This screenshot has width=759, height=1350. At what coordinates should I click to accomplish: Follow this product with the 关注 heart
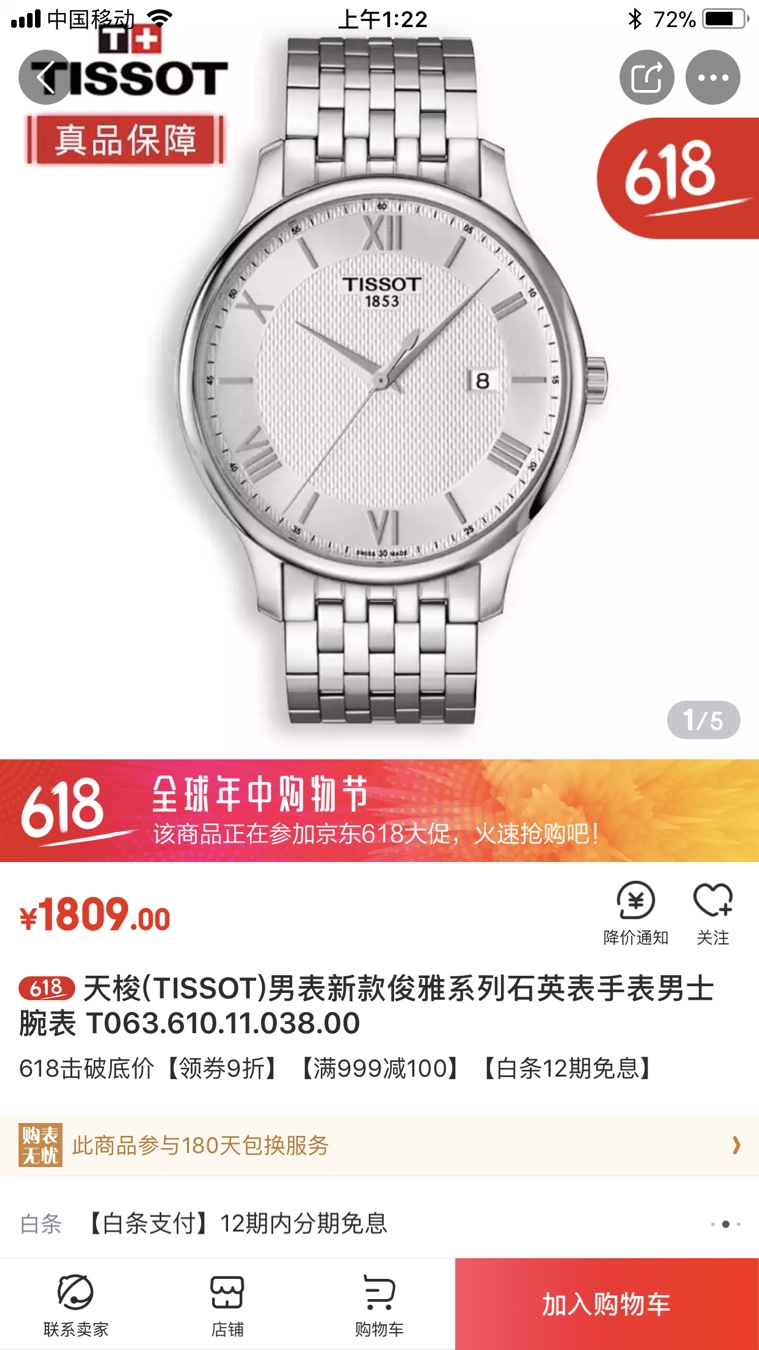click(713, 913)
